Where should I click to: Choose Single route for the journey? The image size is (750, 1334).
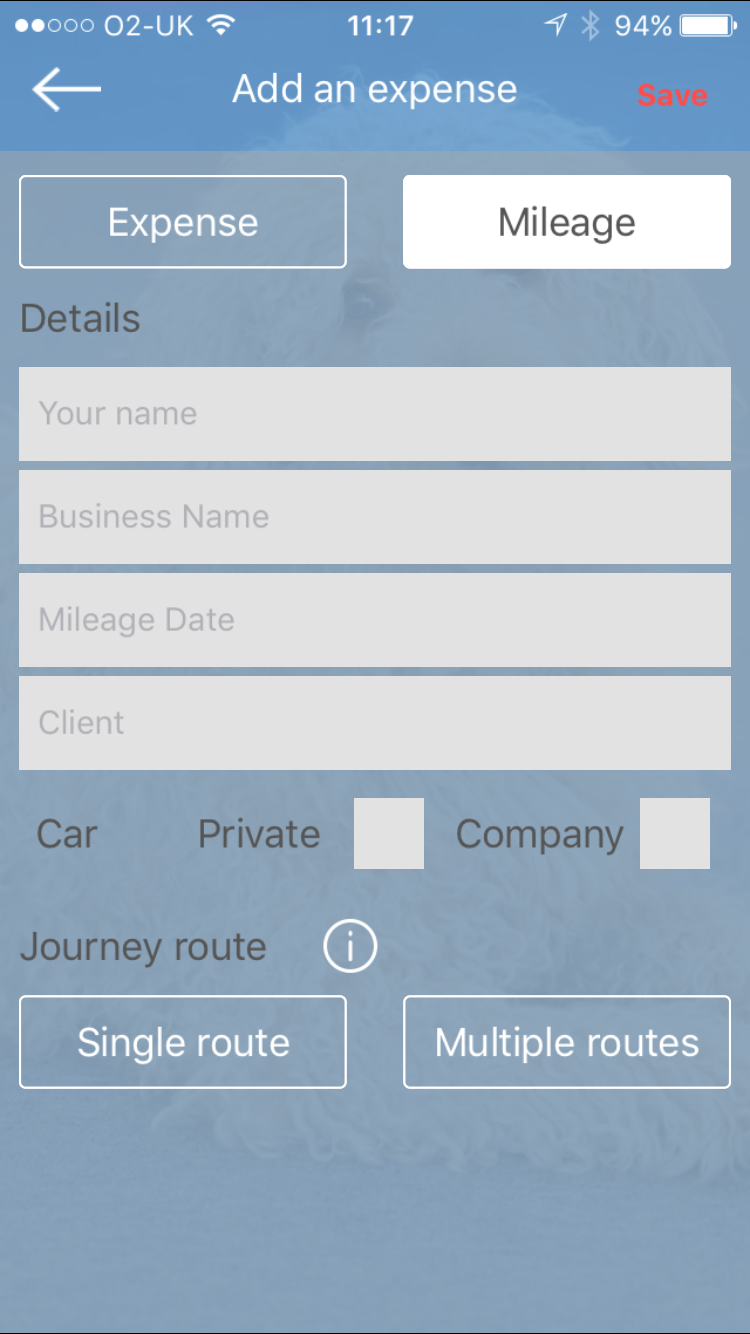tap(183, 1042)
